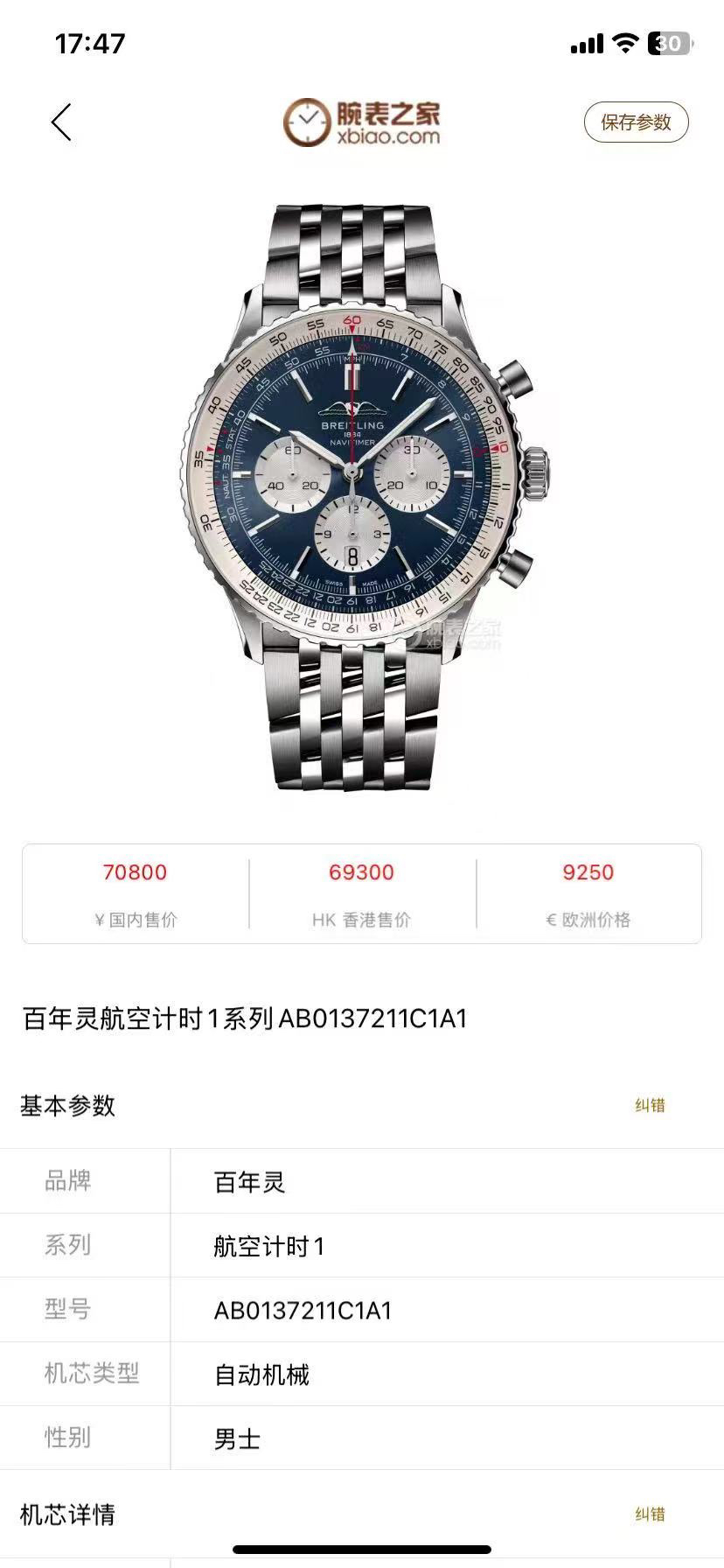Image resolution: width=724 pixels, height=1568 pixels.
Task: Go back with the arrow icon
Action: coord(61,122)
